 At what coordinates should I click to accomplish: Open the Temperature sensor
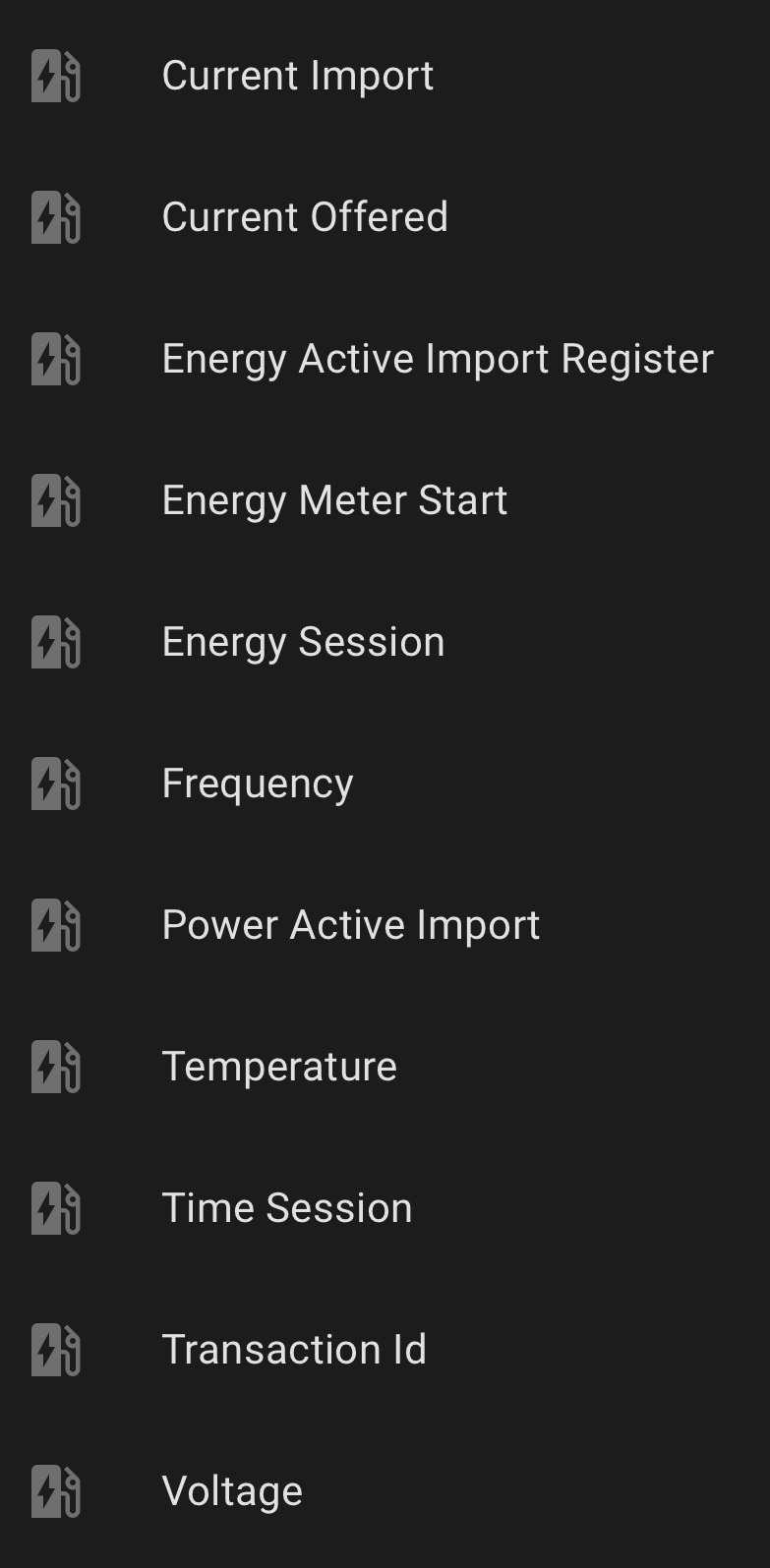(x=279, y=1068)
